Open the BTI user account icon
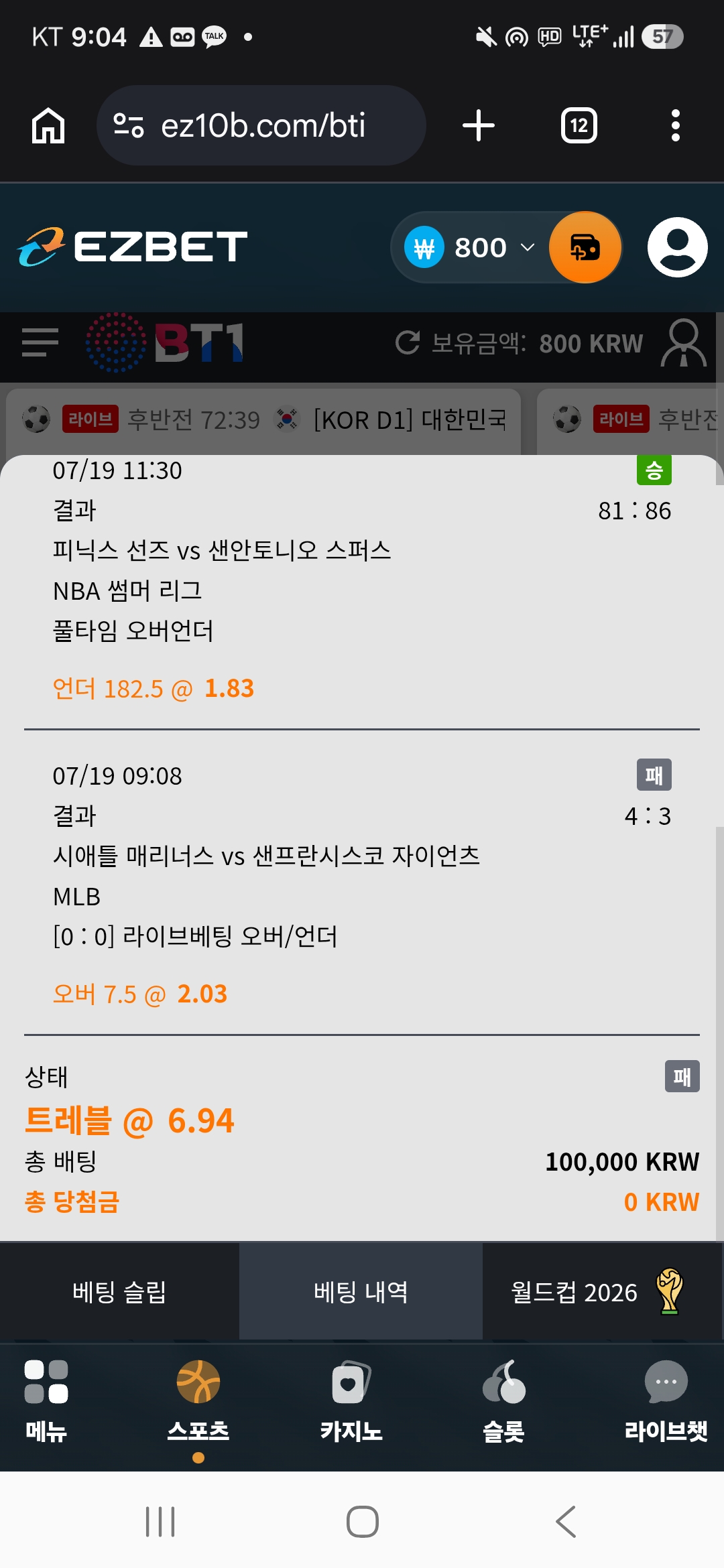This screenshot has width=724, height=1568. click(x=683, y=342)
